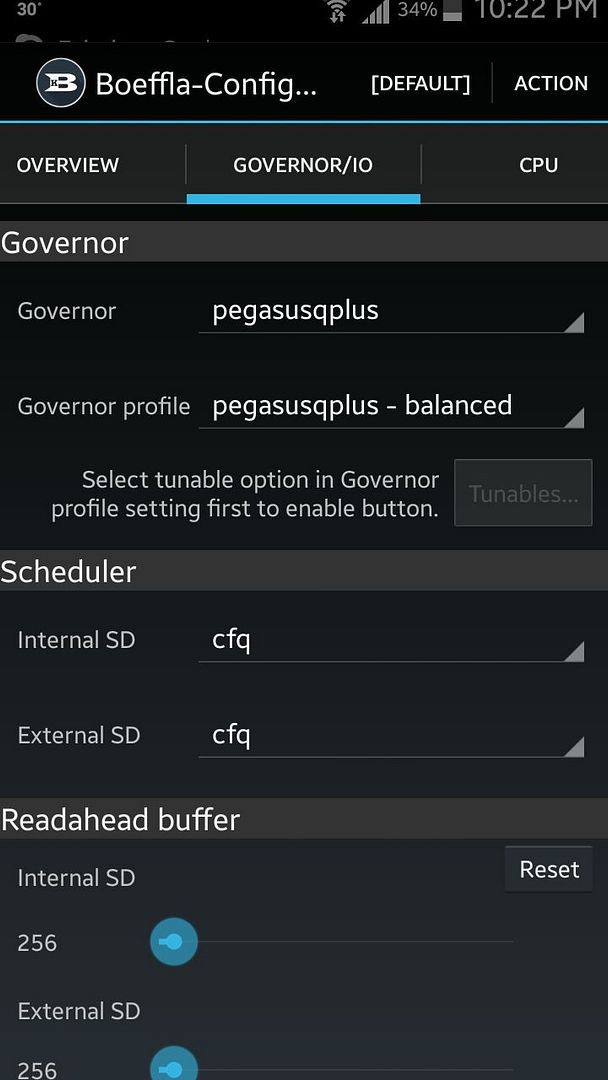Screen dimensions: 608x1080
Task: Expand the Governor profile dropdown
Action: pos(391,407)
